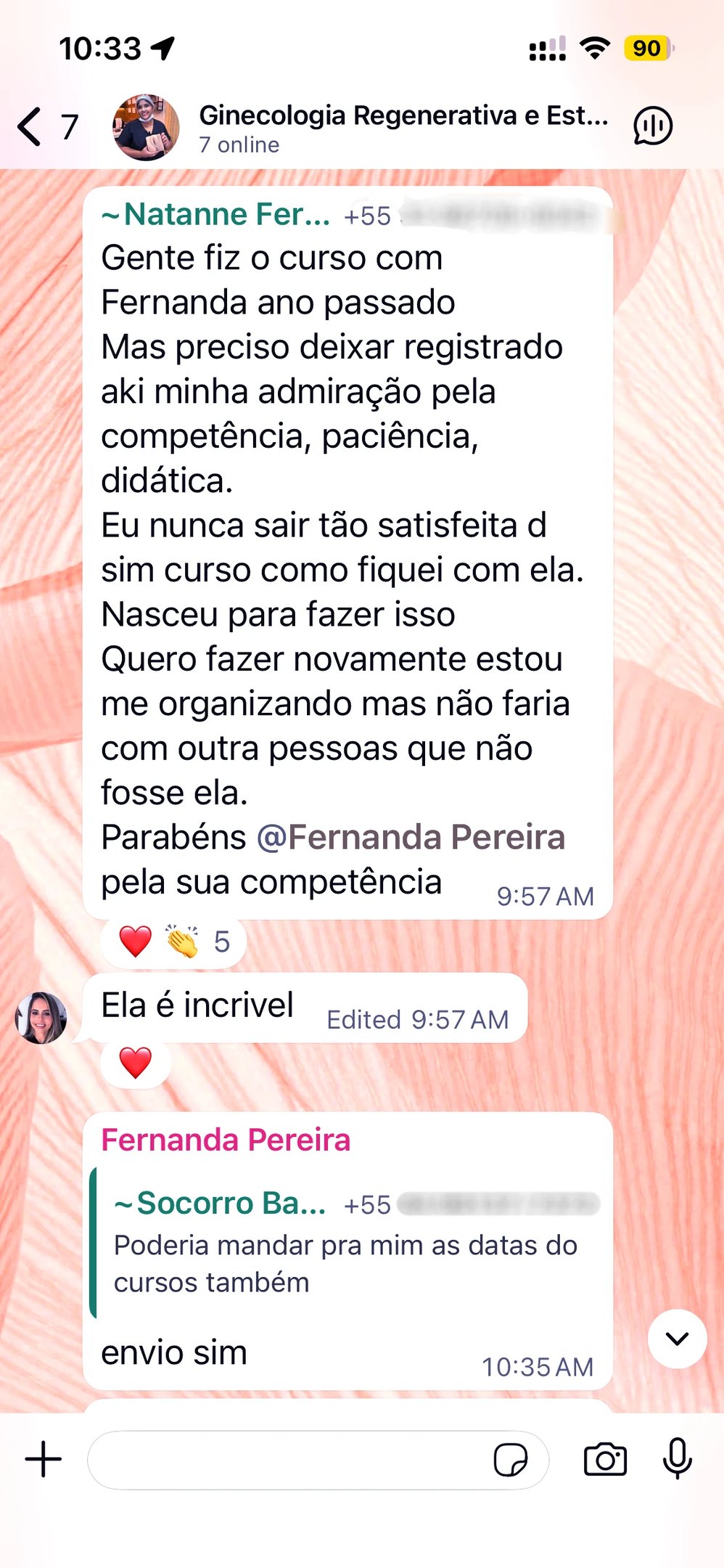View the heart reaction on "Ela é incrivel"
The width and height of the screenshot is (724, 1568).
click(136, 1063)
